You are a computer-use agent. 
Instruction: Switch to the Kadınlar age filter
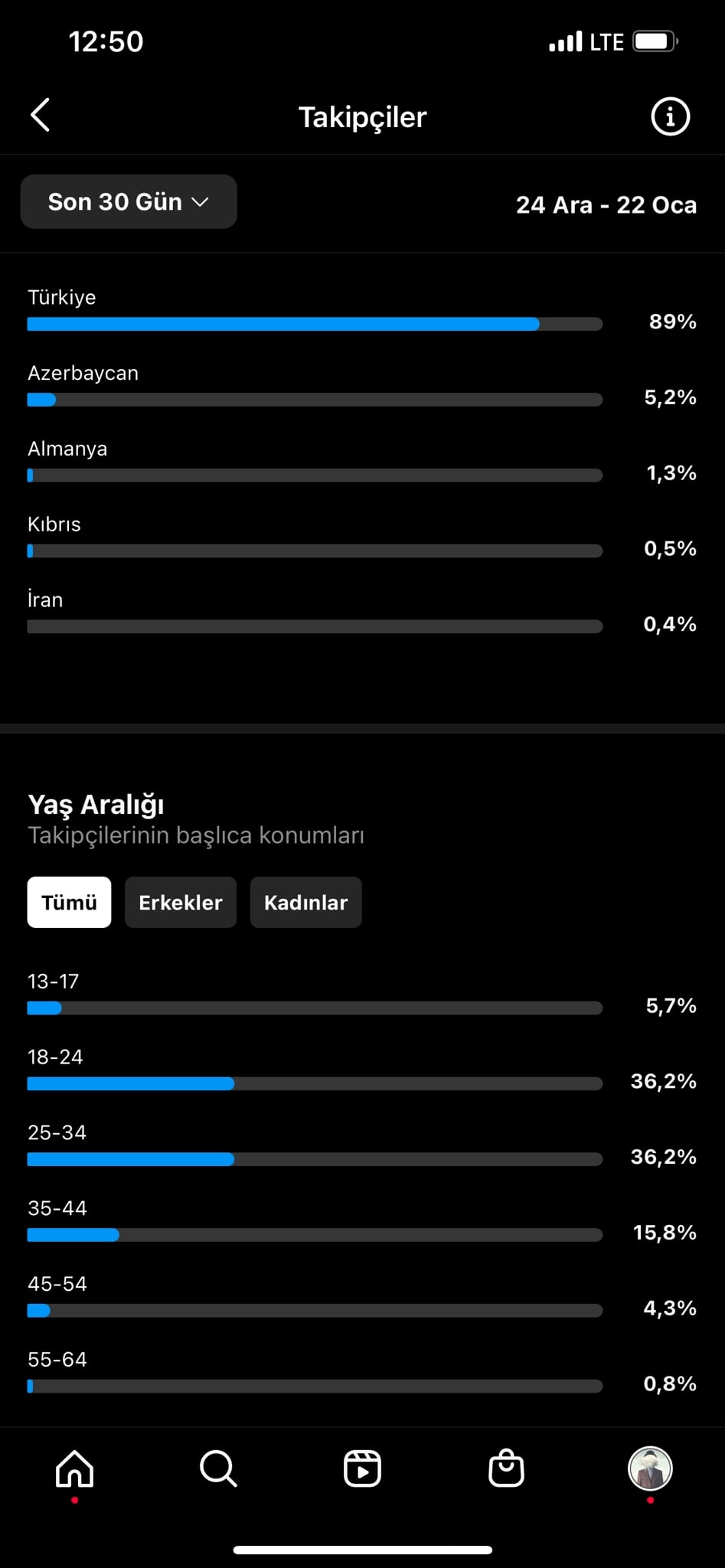click(305, 902)
